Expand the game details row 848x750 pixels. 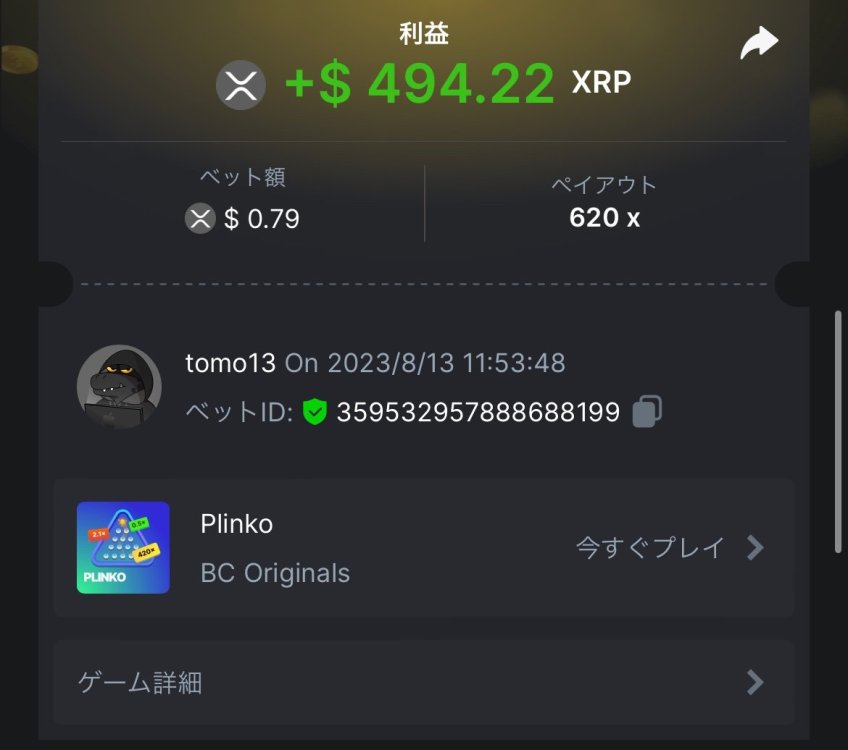tap(423, 682)
